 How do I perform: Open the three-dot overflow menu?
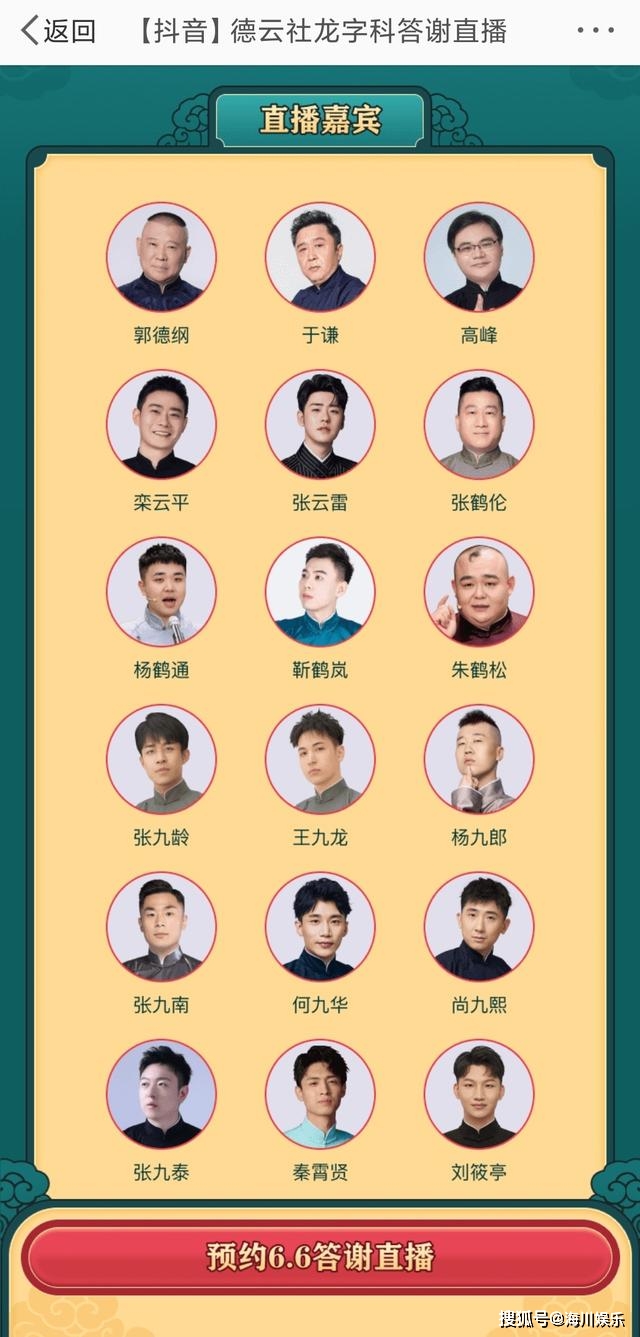point(596,31)
